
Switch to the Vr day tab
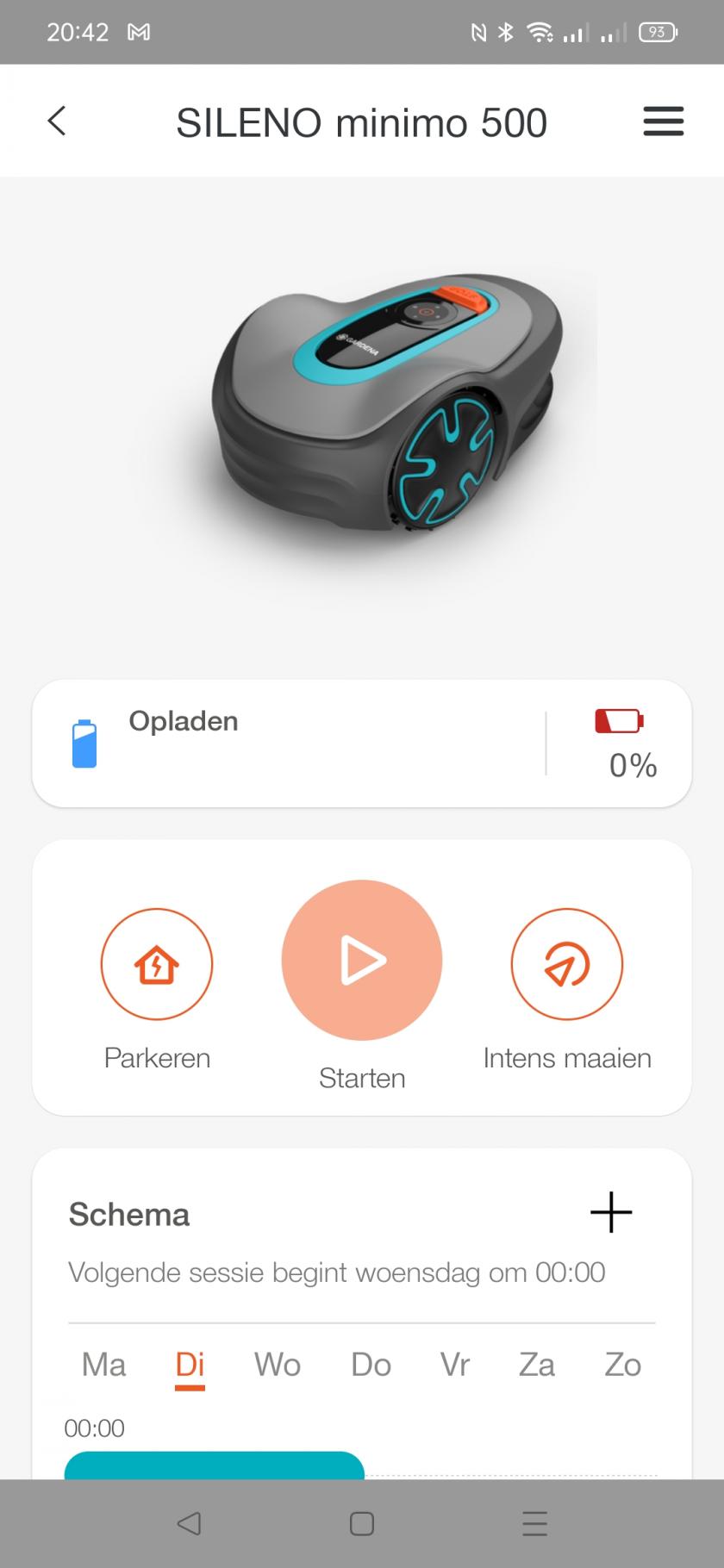point(454,1365)
